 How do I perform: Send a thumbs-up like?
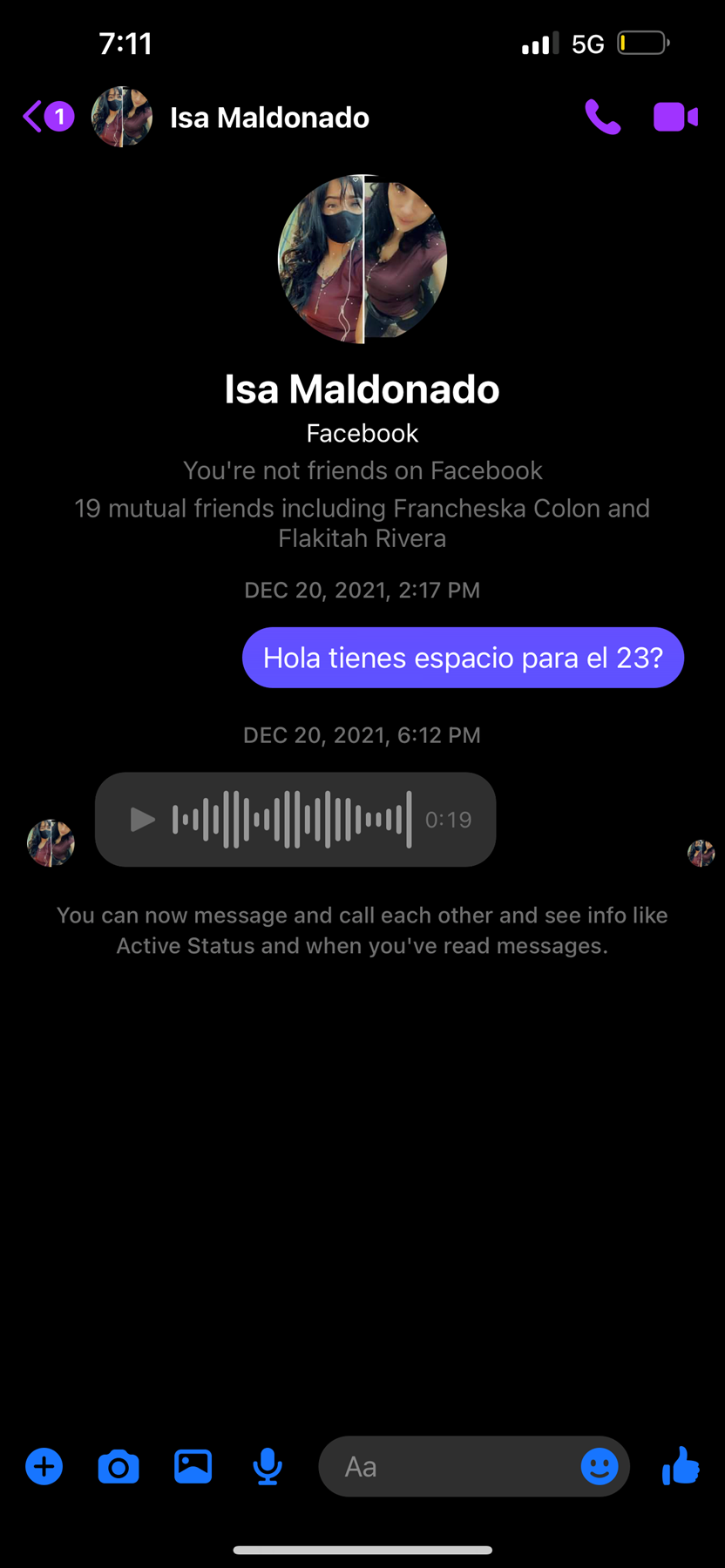click(681, 1465)
